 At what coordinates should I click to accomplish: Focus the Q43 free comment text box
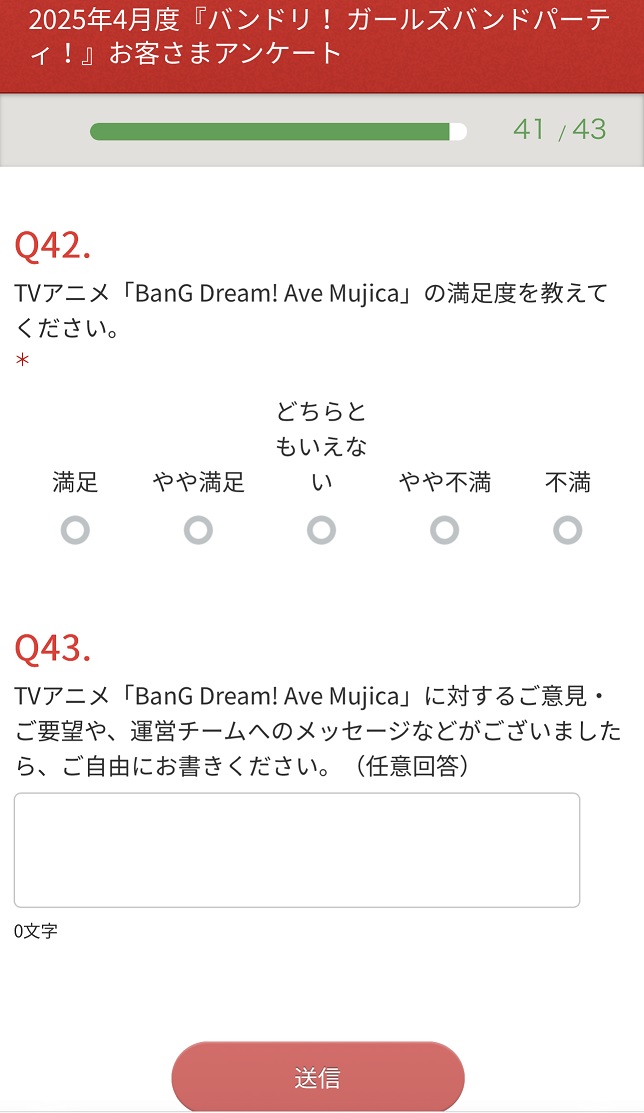[297, 850]
